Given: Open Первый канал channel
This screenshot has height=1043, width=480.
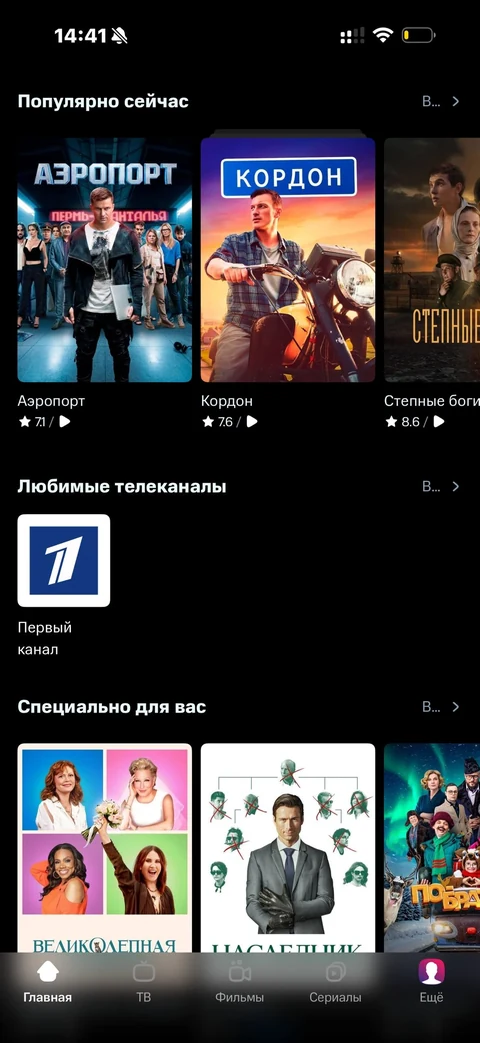Looking at the screenshot, I should (64, 560).
